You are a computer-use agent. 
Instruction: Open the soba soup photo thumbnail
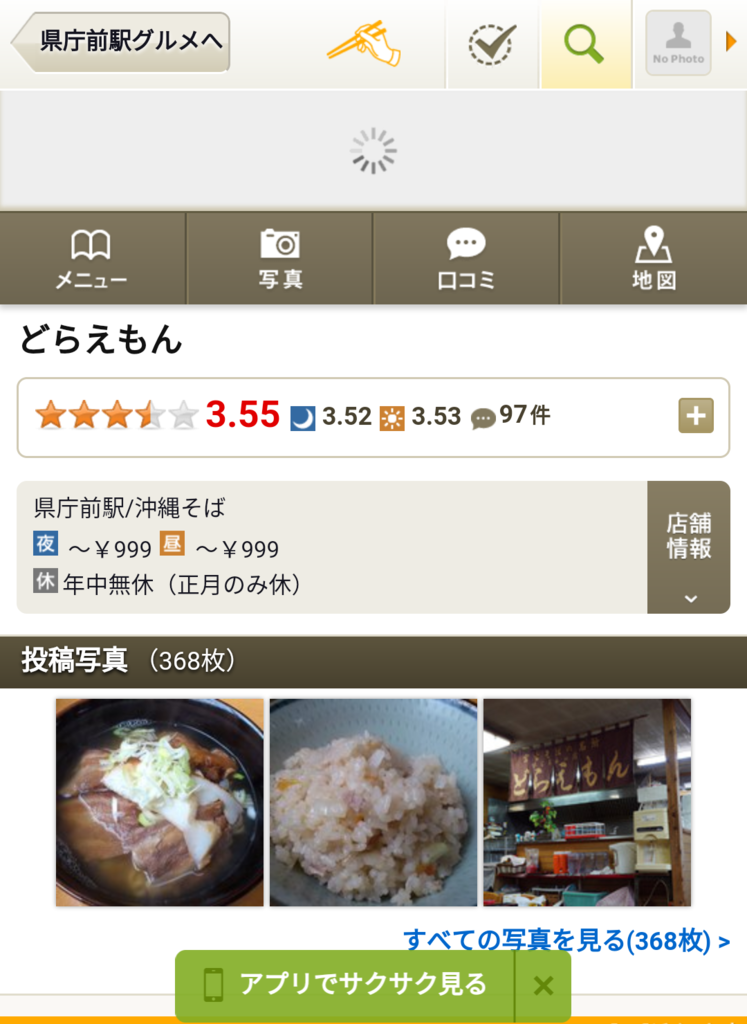[x=160, y=801]
